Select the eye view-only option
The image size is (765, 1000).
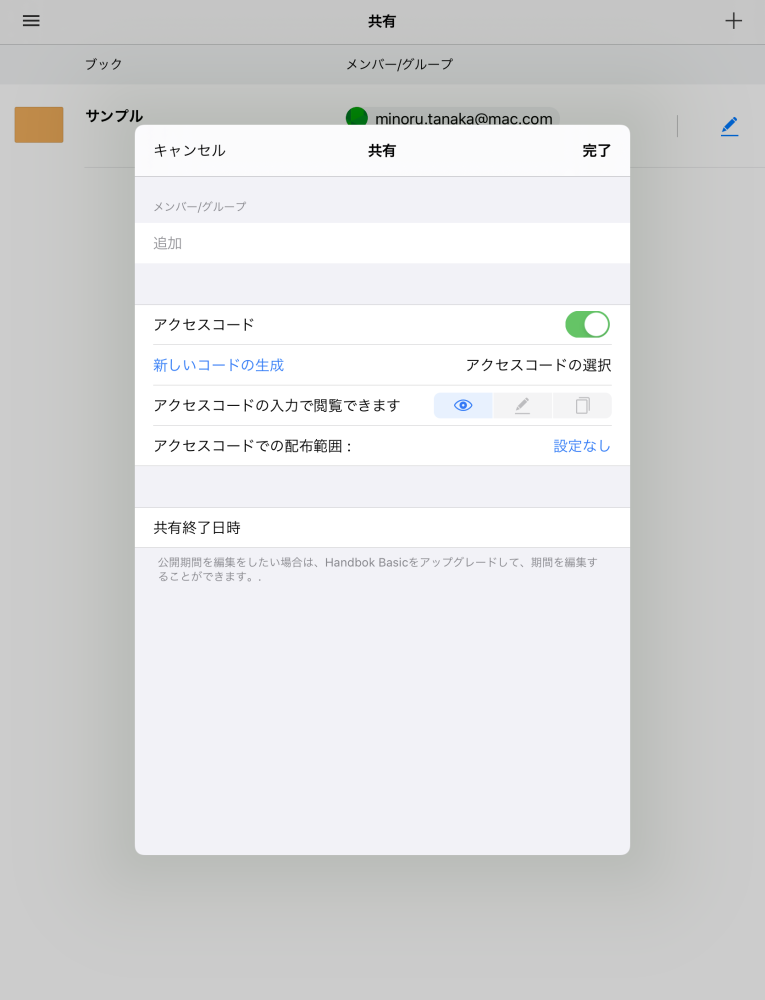pos(463,405)
